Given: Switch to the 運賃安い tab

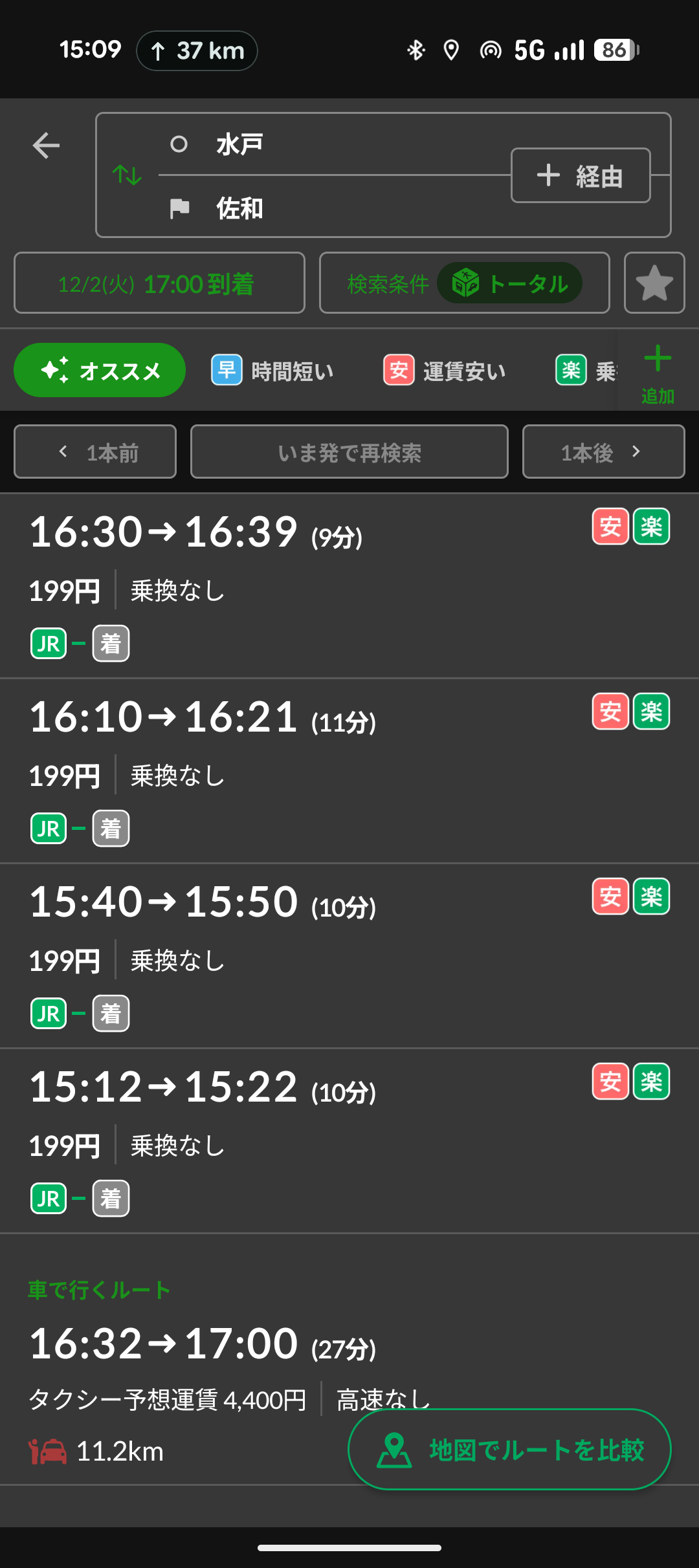Looking at the screenshot, I should coord(445,371).
